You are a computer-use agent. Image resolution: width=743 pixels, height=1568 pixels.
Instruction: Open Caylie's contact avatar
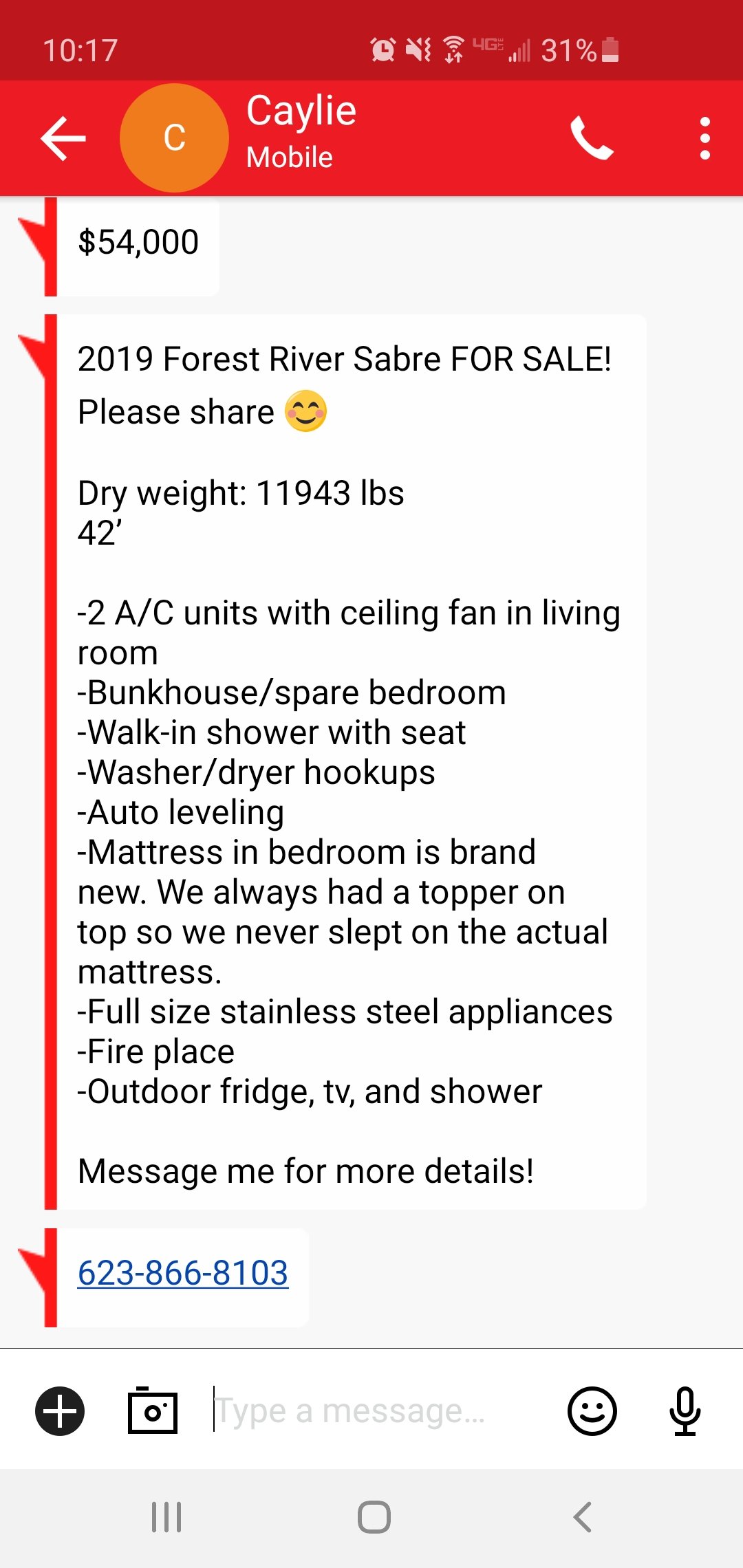pos(174,138)
